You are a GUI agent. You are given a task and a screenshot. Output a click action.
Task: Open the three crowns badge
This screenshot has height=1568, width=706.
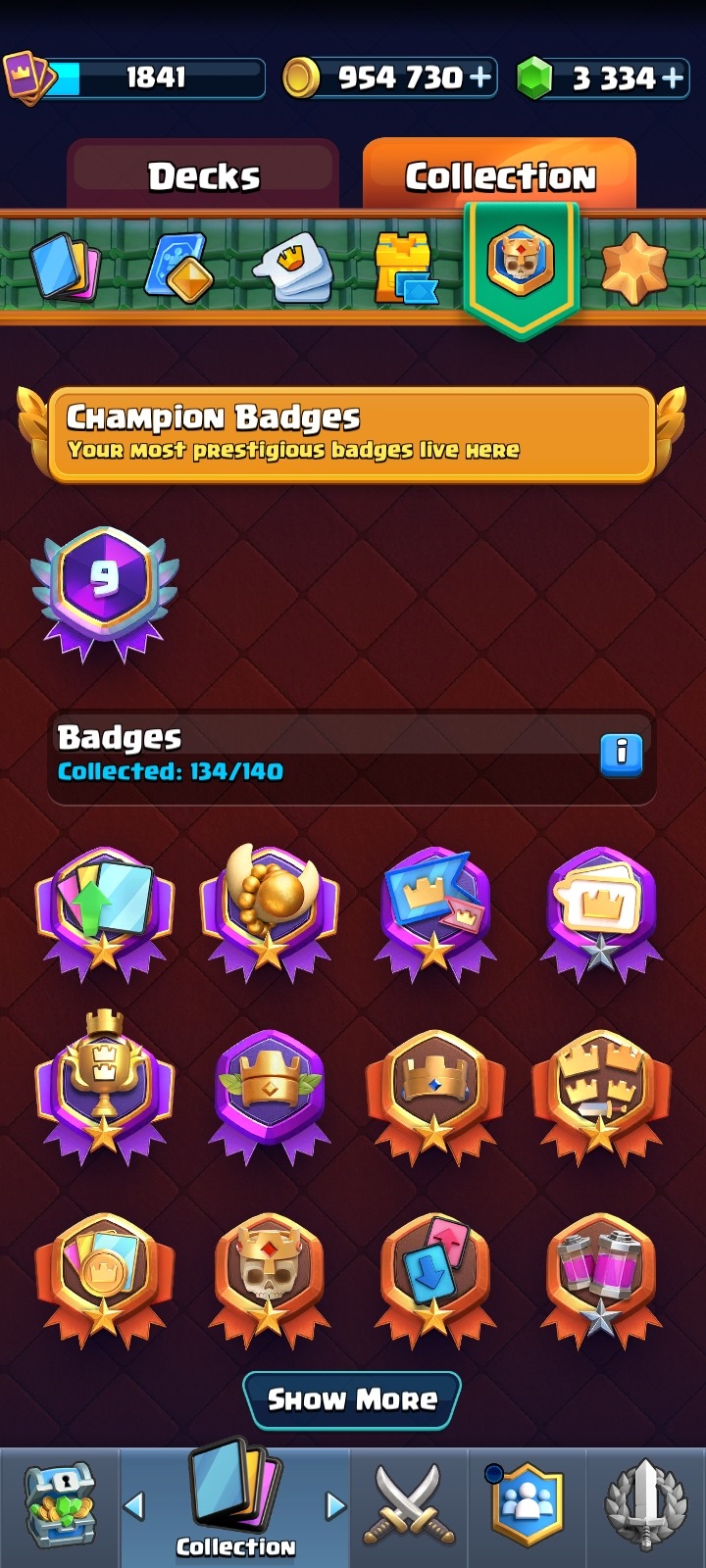(601, 1097)
